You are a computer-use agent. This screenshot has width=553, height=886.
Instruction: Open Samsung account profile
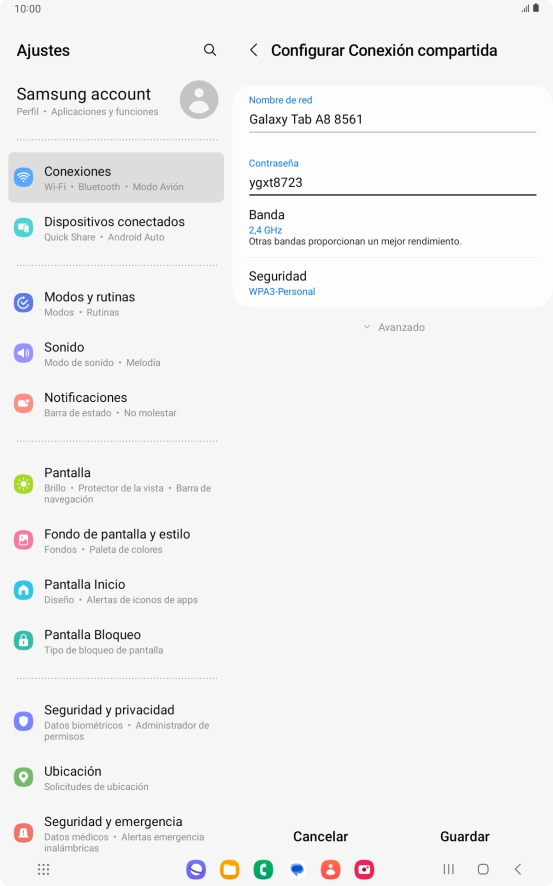click(116, 100)
